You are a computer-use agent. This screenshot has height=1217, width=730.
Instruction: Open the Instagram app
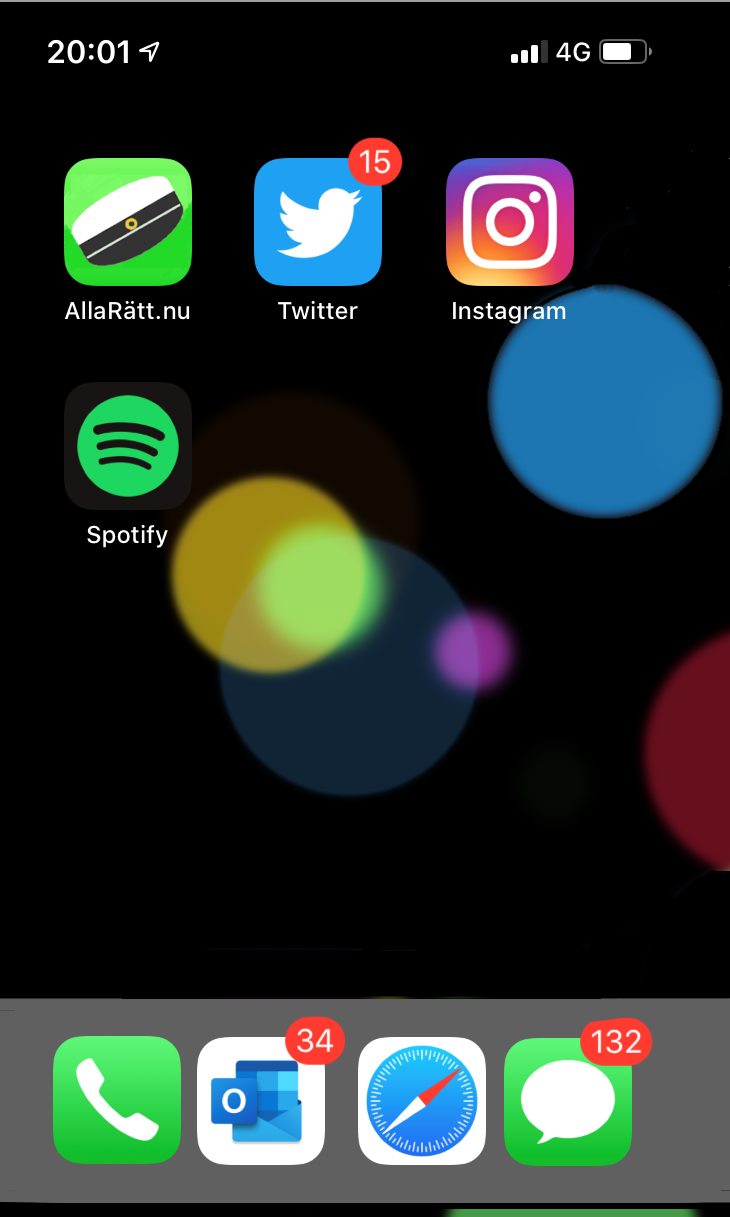tap(509, 222)
